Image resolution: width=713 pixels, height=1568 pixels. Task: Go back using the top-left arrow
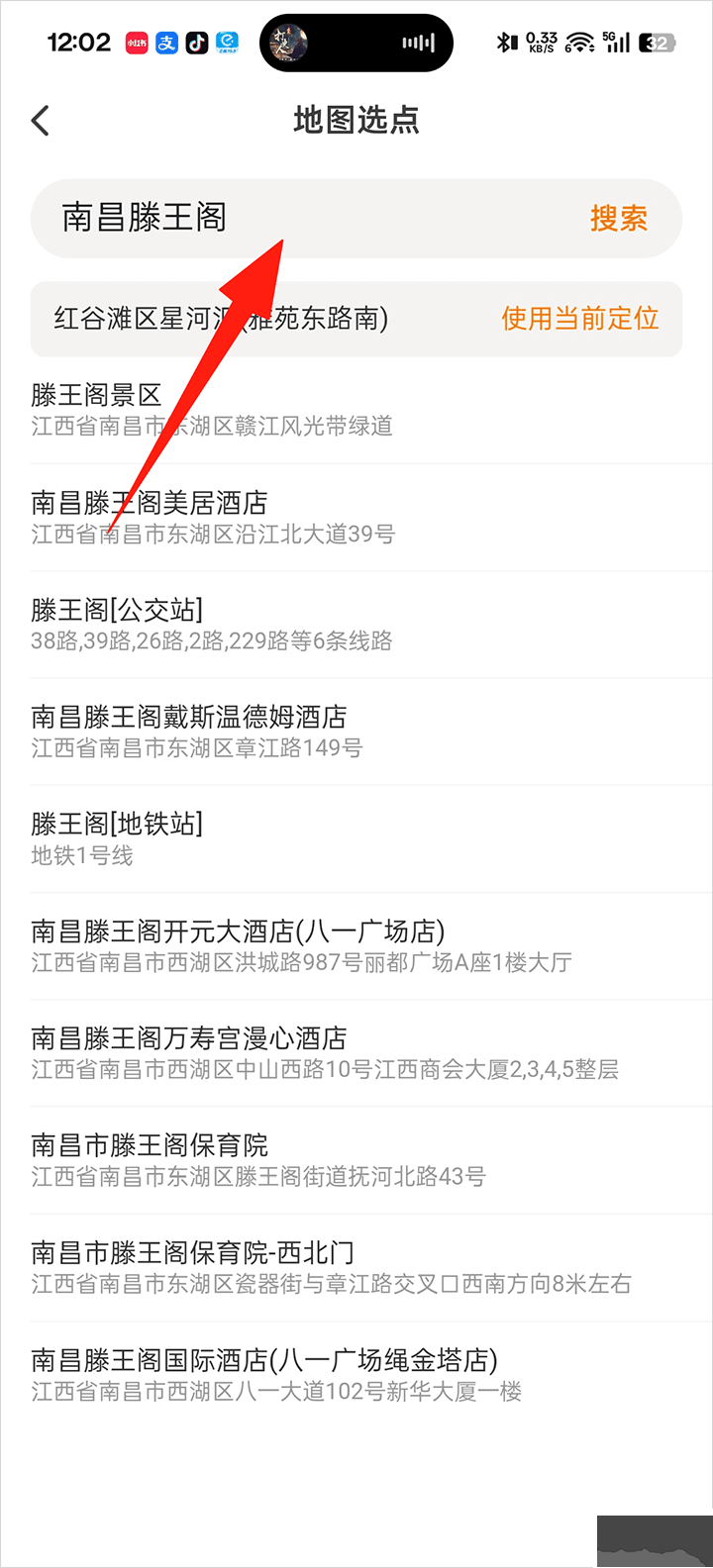point(41,121)
